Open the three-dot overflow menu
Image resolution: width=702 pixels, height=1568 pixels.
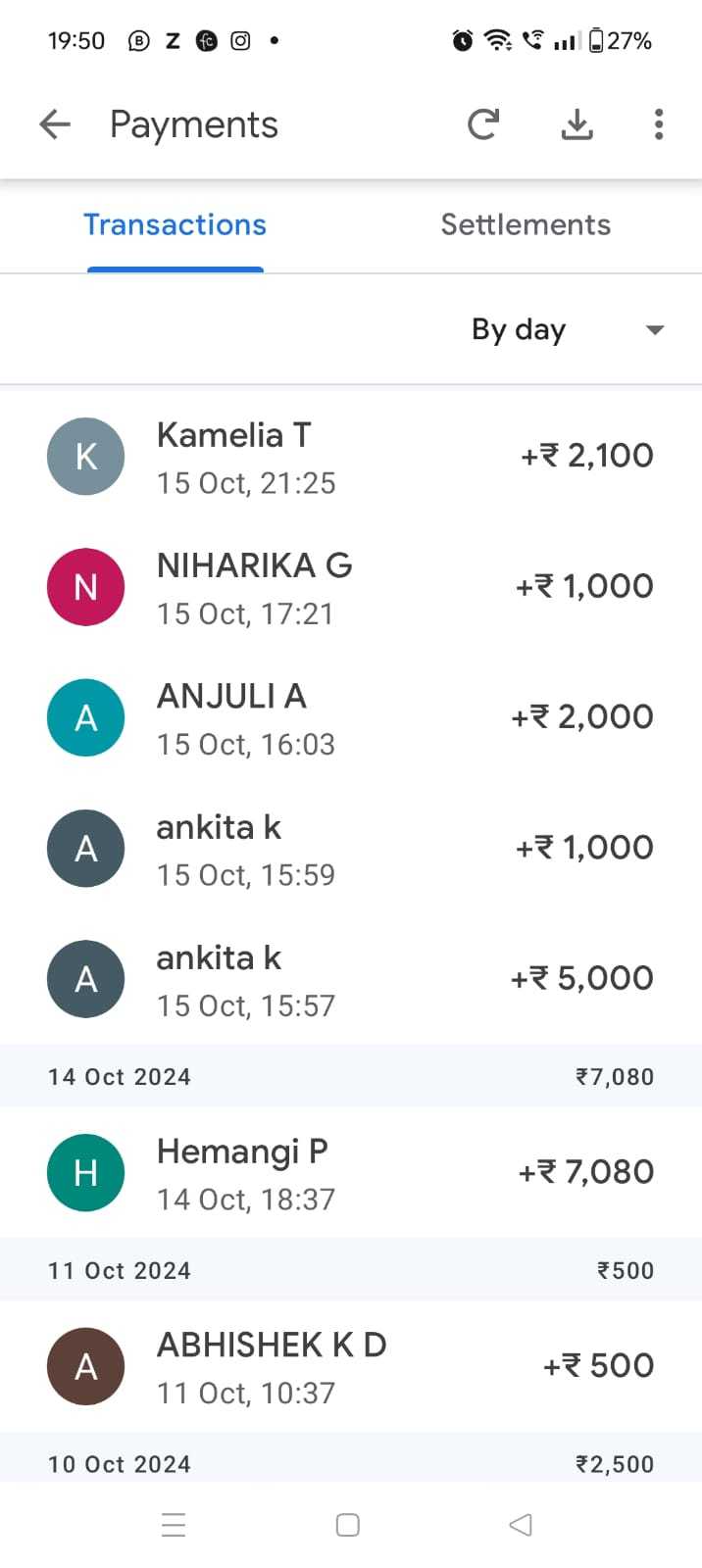point(659,124)
